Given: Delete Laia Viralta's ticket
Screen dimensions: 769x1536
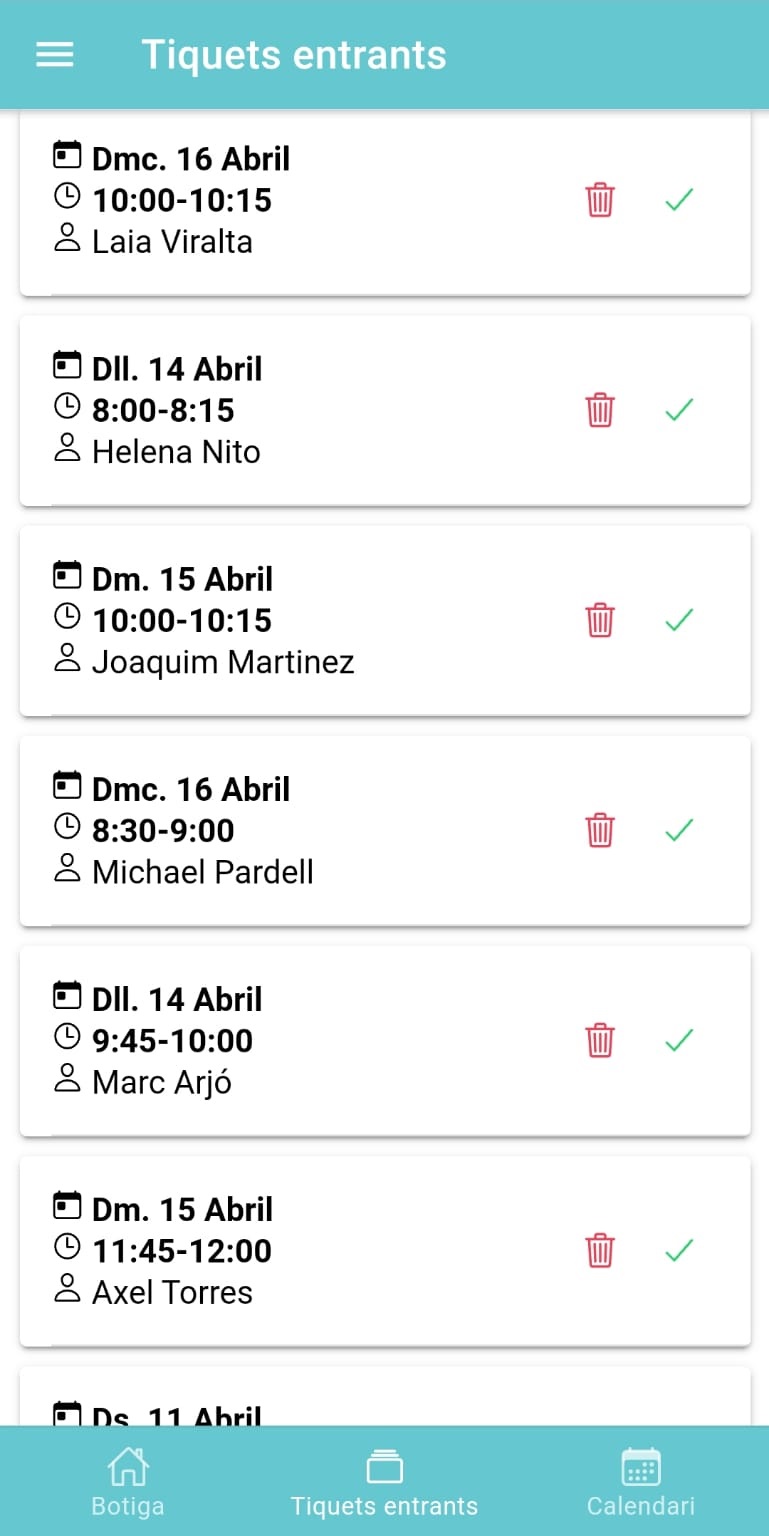Looking at the screenshot, I should tap(600, 200).
